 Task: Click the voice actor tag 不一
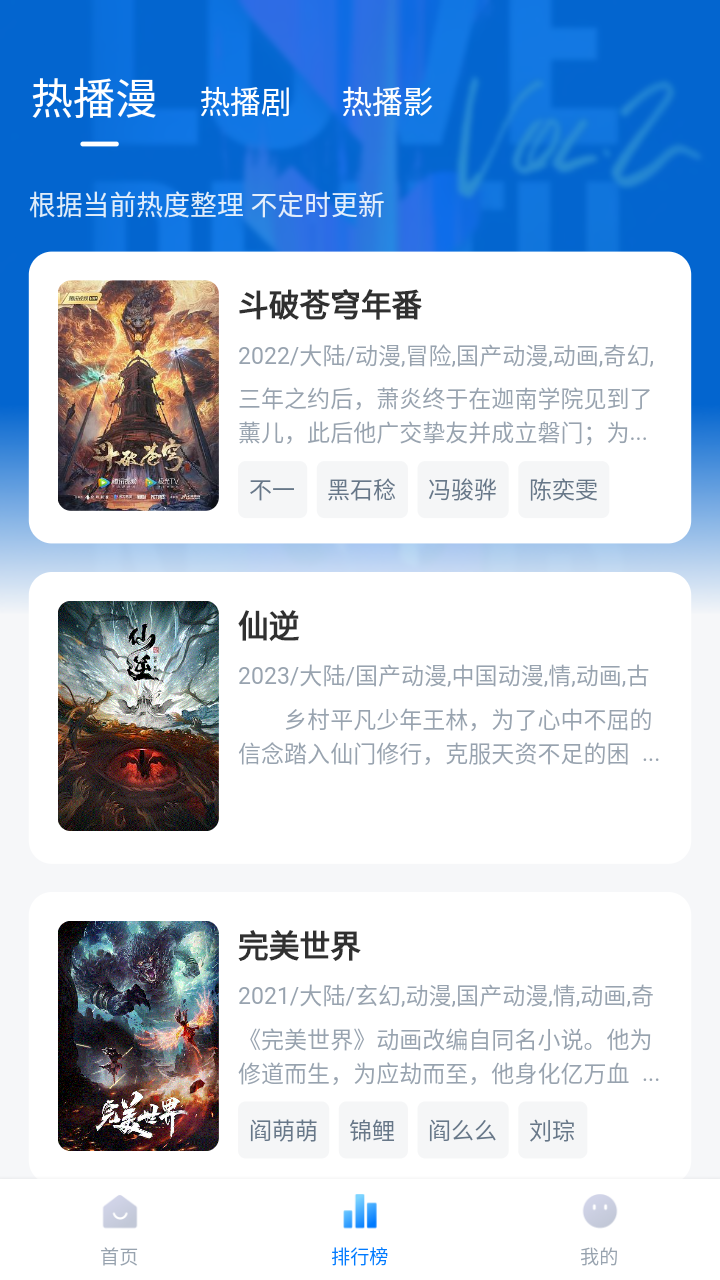[271, 489]
